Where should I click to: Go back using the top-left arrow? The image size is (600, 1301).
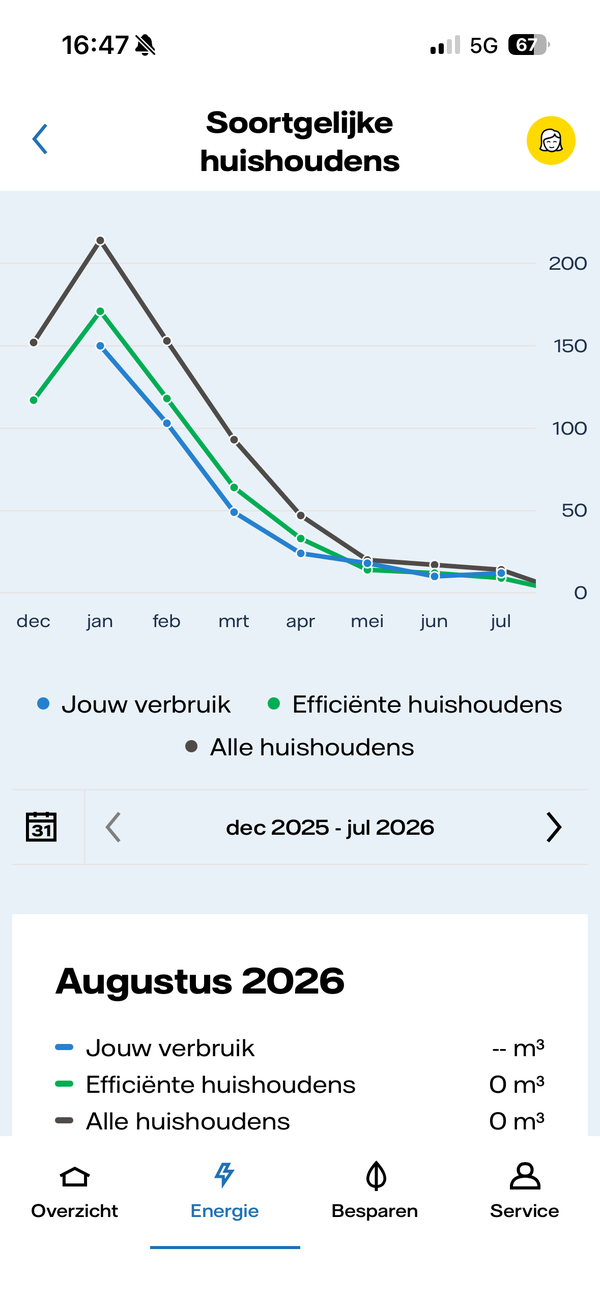click(x=40, y=139)
